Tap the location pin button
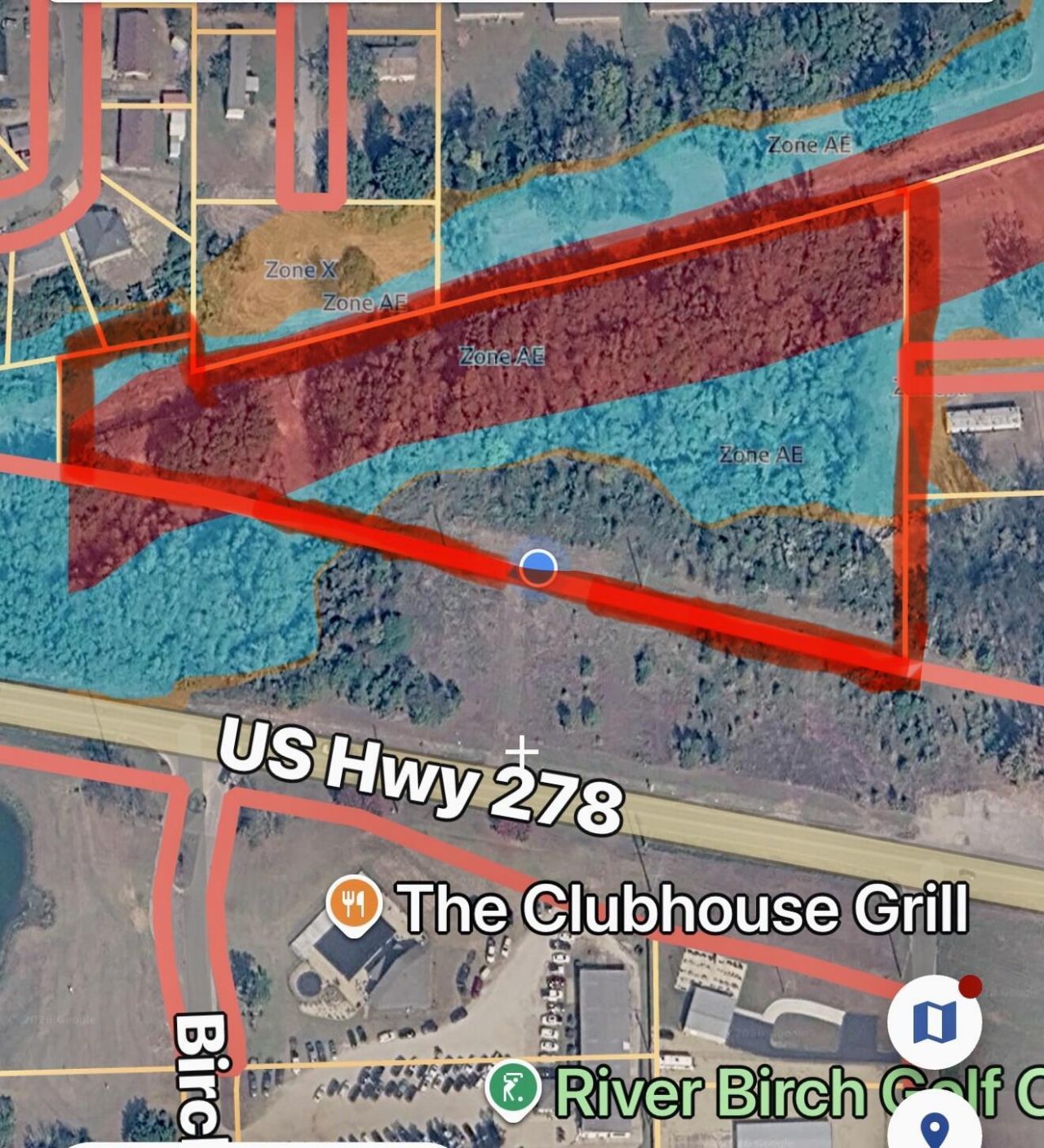Image resolution: width=1044 pixels, height=1148 pixels. pos(934,1128)
